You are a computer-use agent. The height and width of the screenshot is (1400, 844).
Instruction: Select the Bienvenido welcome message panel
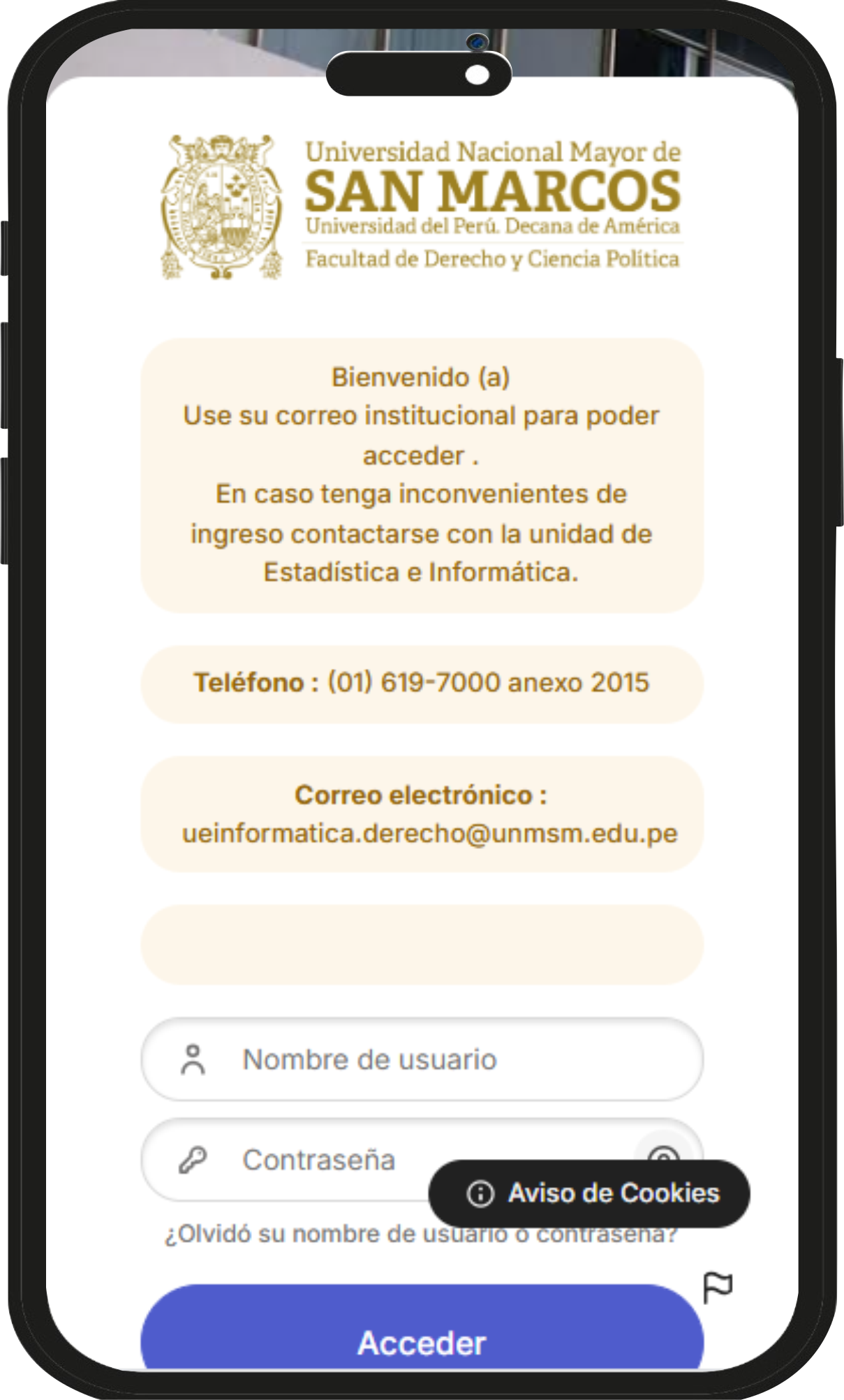point(422,475)
